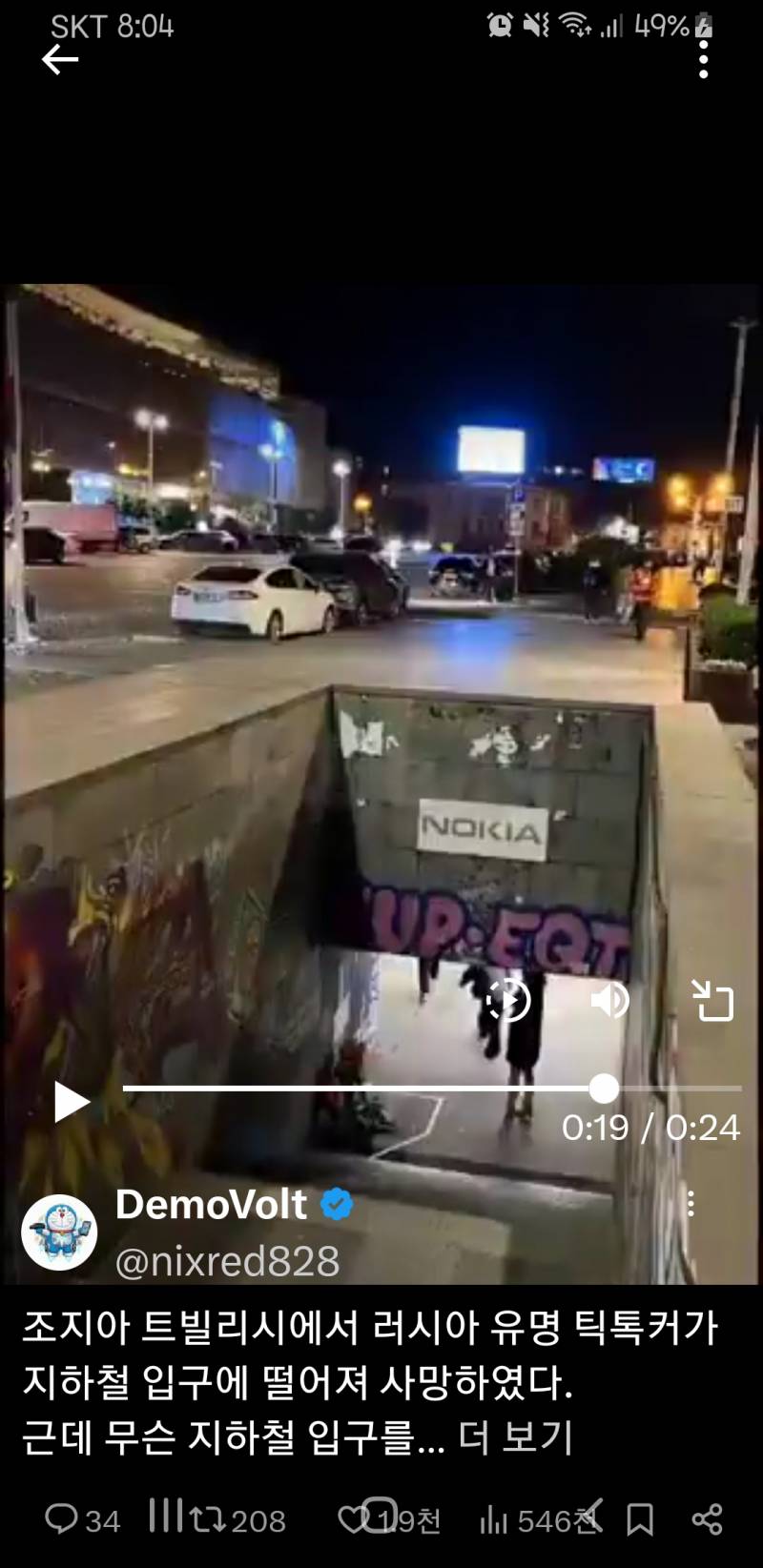The height and width of the screenshot is (1568, 763).
Task: Open the video in a pop-out window
Action: click(712, 1001)
